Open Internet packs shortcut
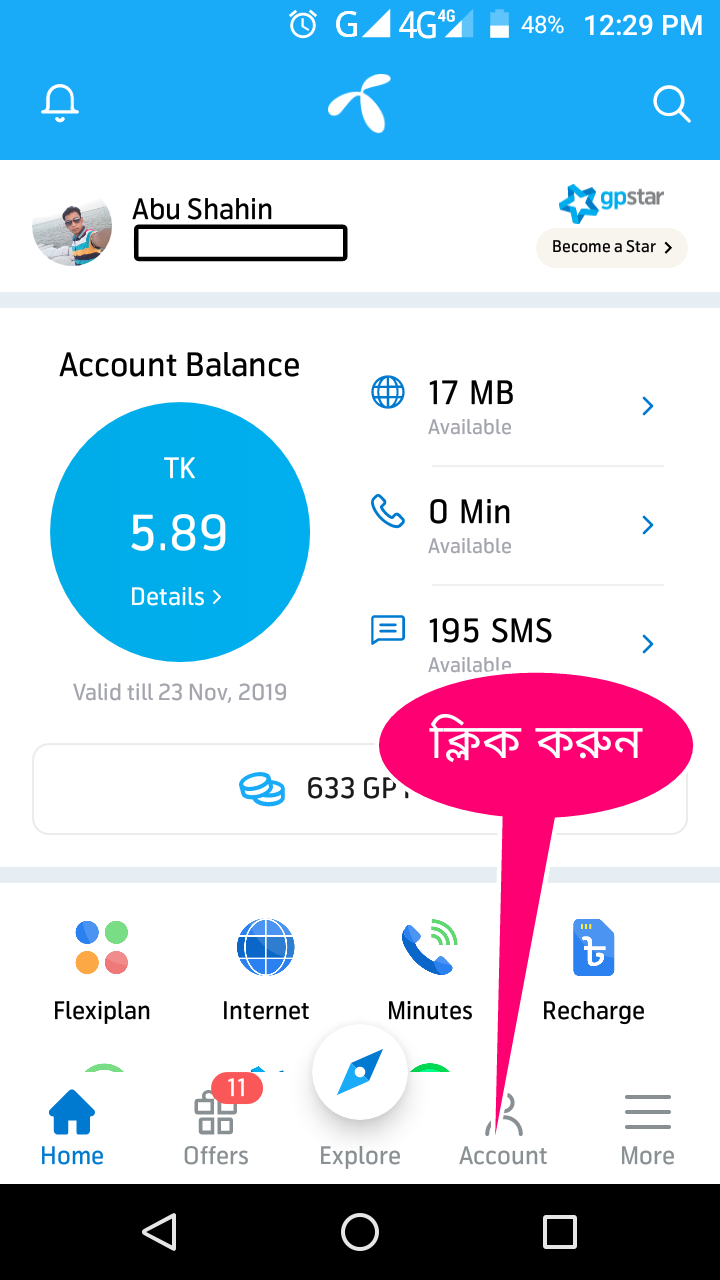Image resolution: width=720 pixels, height=1280 pixels. (x=266, y=971)
